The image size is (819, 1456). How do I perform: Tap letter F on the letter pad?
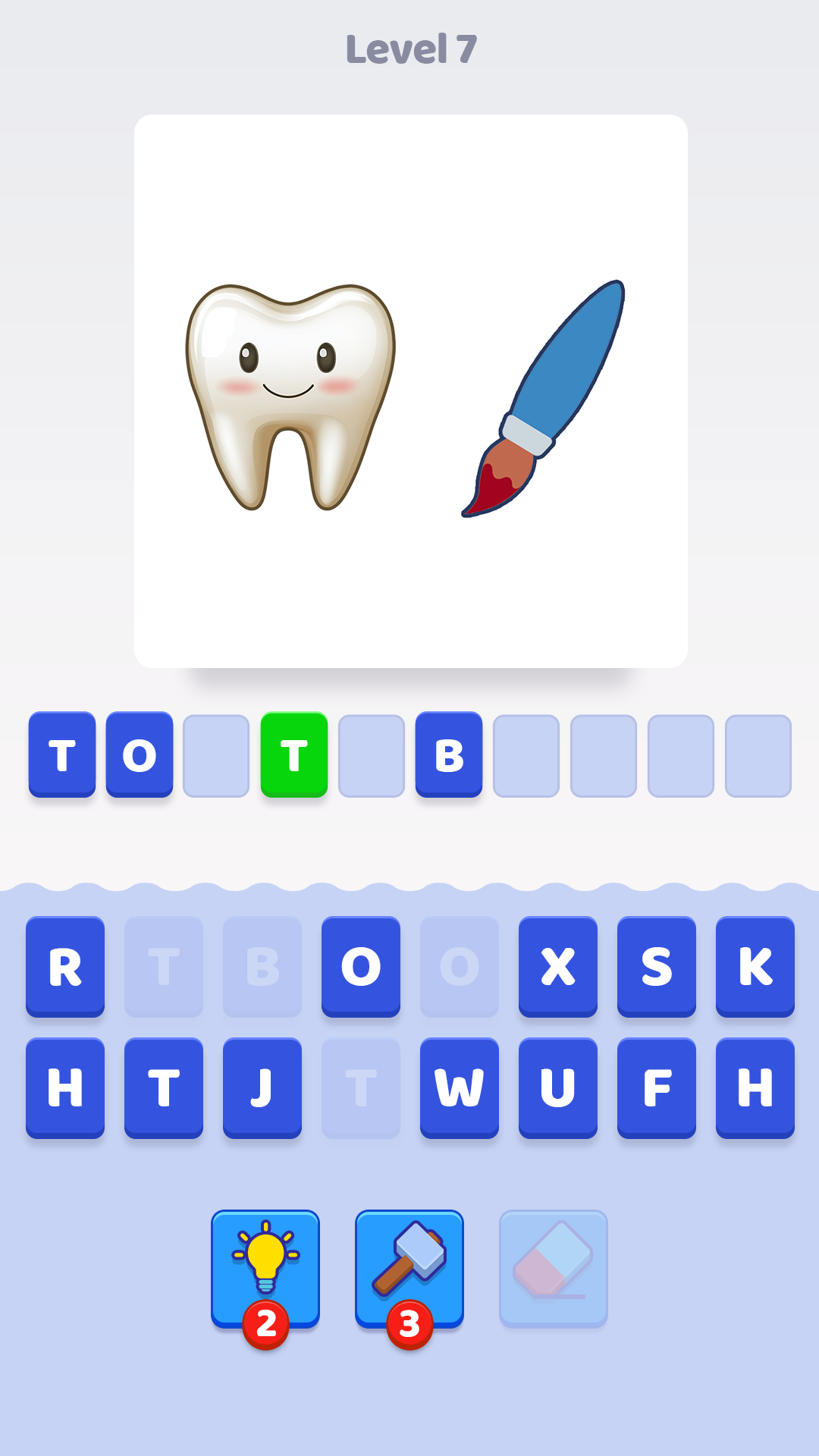[x=656, y=1090]
